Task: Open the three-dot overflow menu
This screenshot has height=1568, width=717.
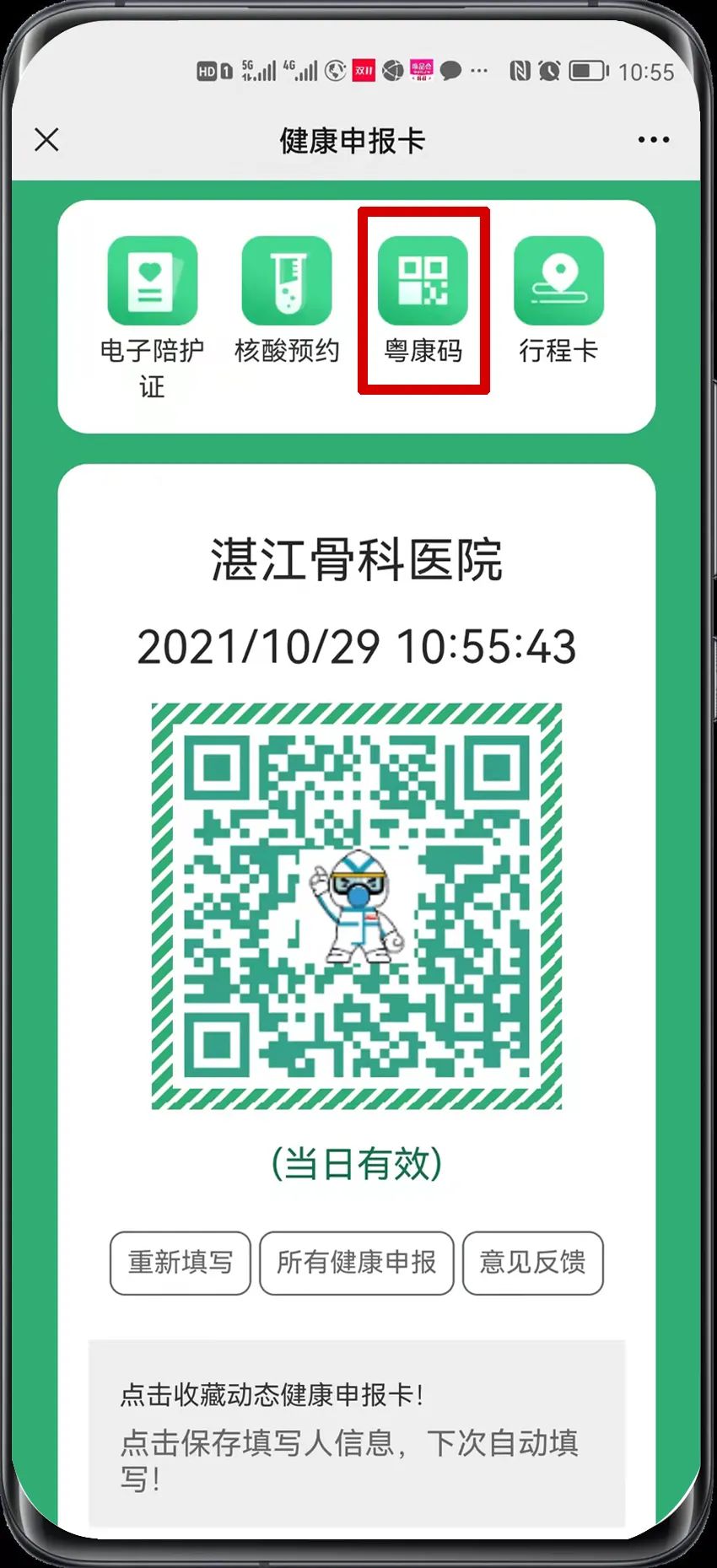Action: pos(653,140)
